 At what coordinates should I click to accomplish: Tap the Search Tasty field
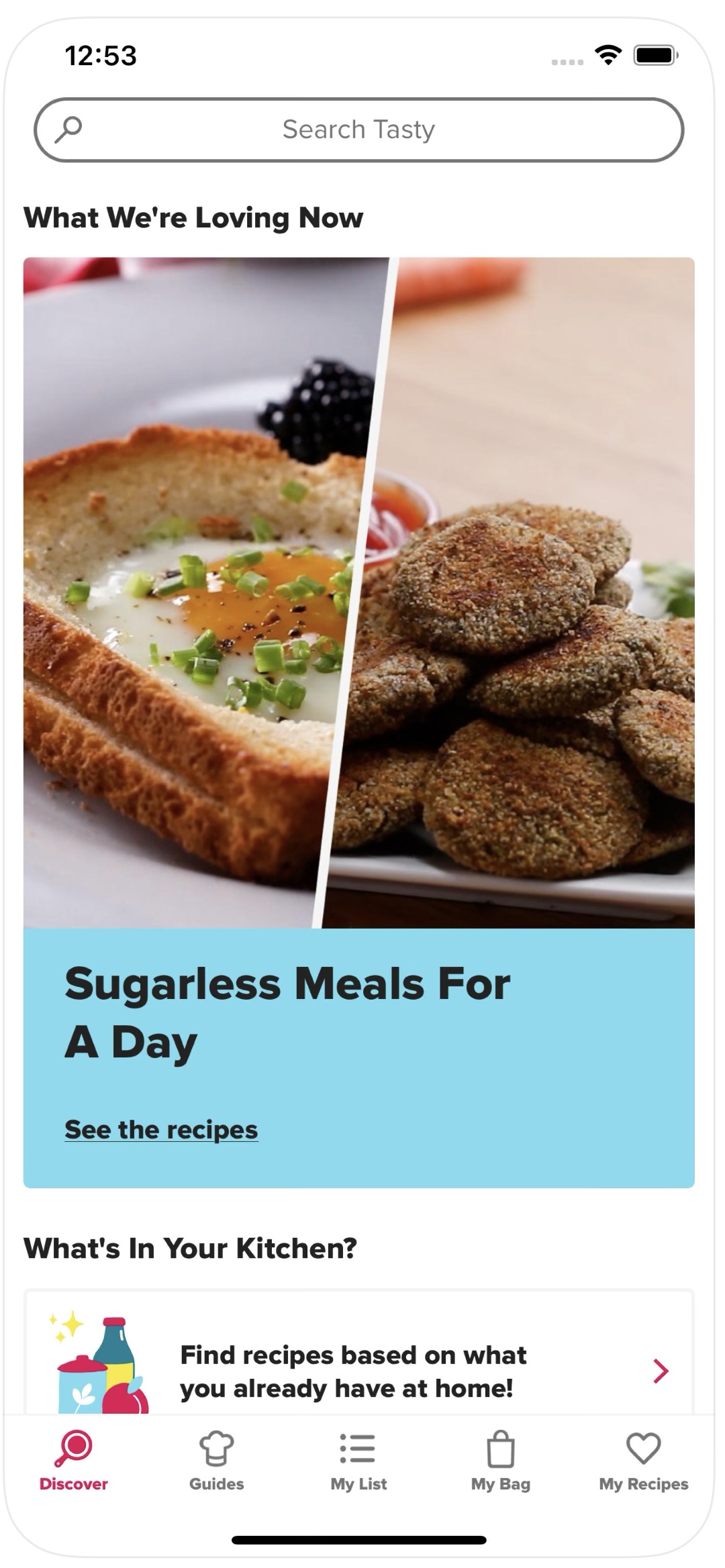[358, 129]
